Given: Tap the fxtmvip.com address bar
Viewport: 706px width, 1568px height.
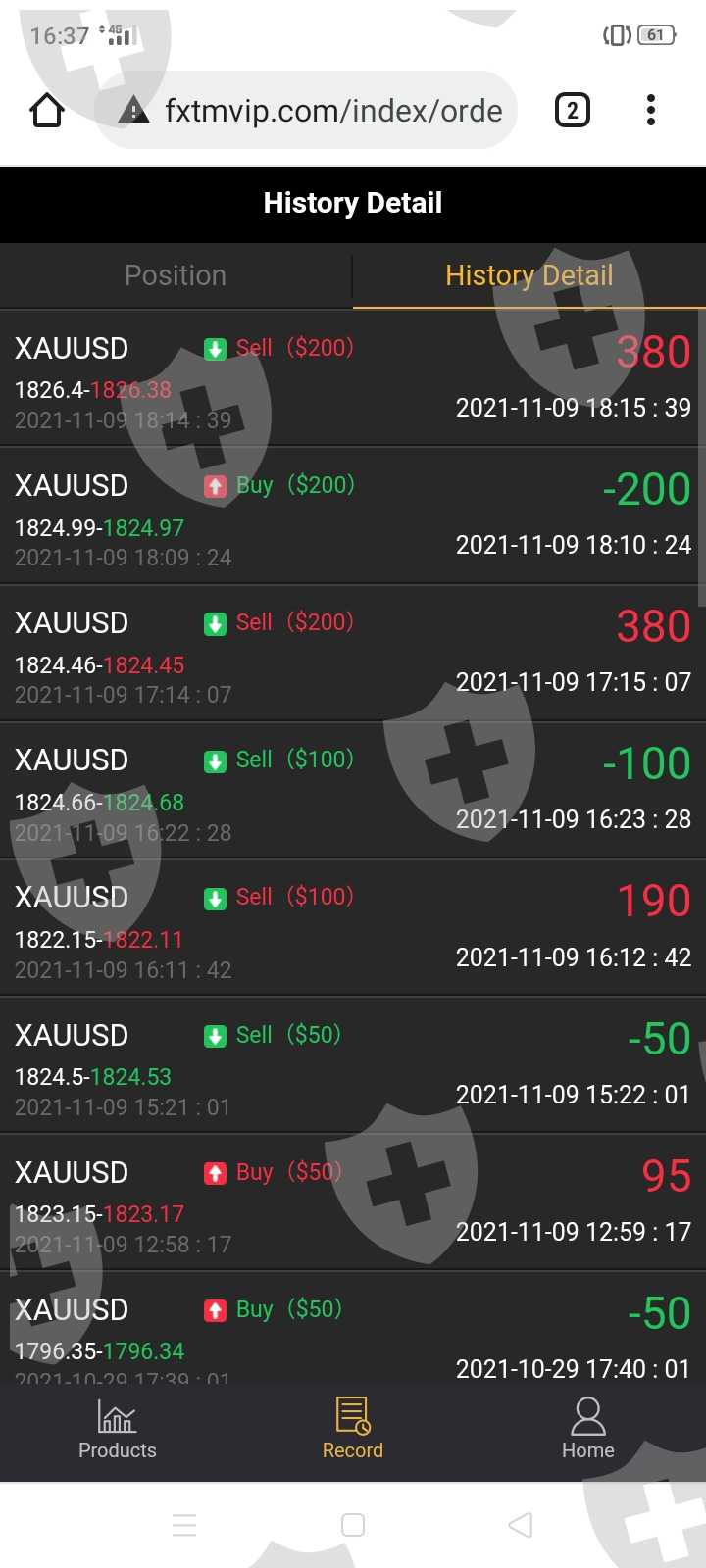Looking at the screenshot, I should click(333, 111).
